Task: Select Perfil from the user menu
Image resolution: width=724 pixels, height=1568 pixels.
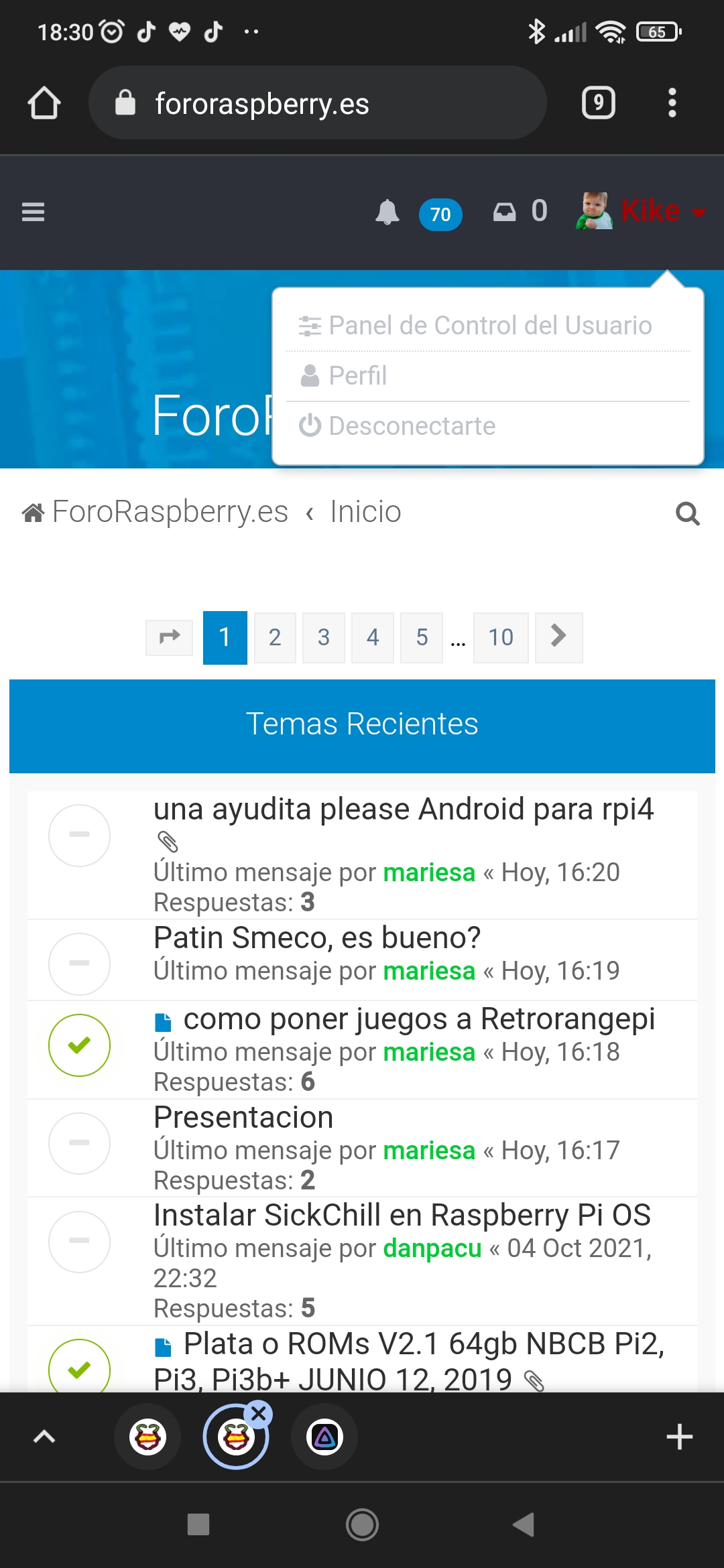Action: click(357, 376)
